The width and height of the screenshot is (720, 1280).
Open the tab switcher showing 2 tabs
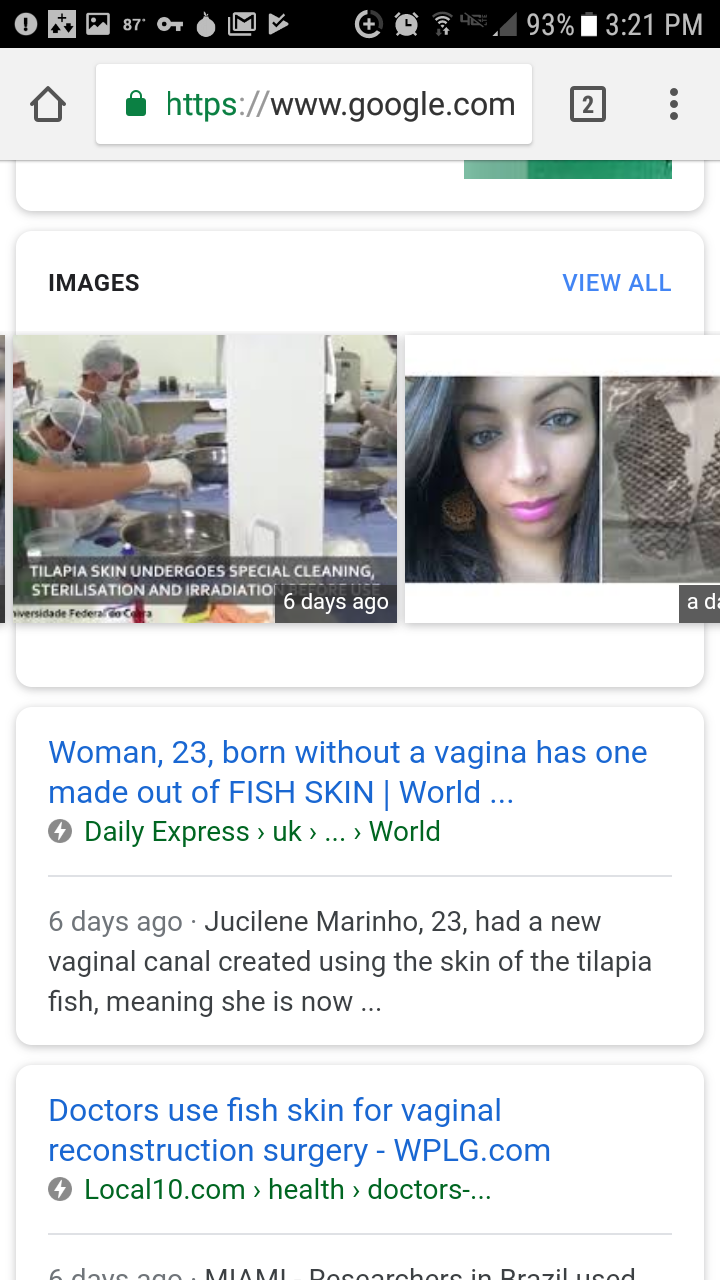587,104
